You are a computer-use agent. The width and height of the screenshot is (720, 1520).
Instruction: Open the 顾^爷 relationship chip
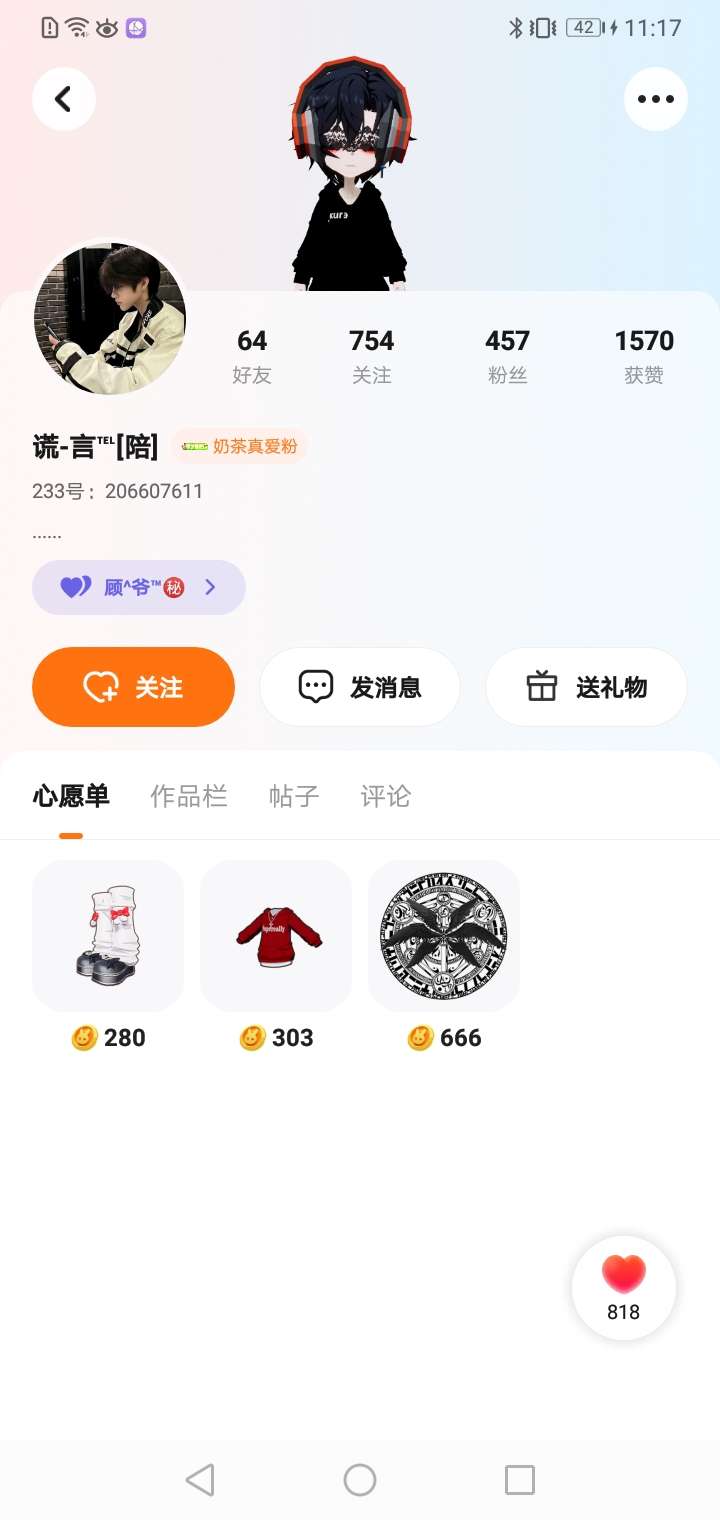(x=139, y=587)
